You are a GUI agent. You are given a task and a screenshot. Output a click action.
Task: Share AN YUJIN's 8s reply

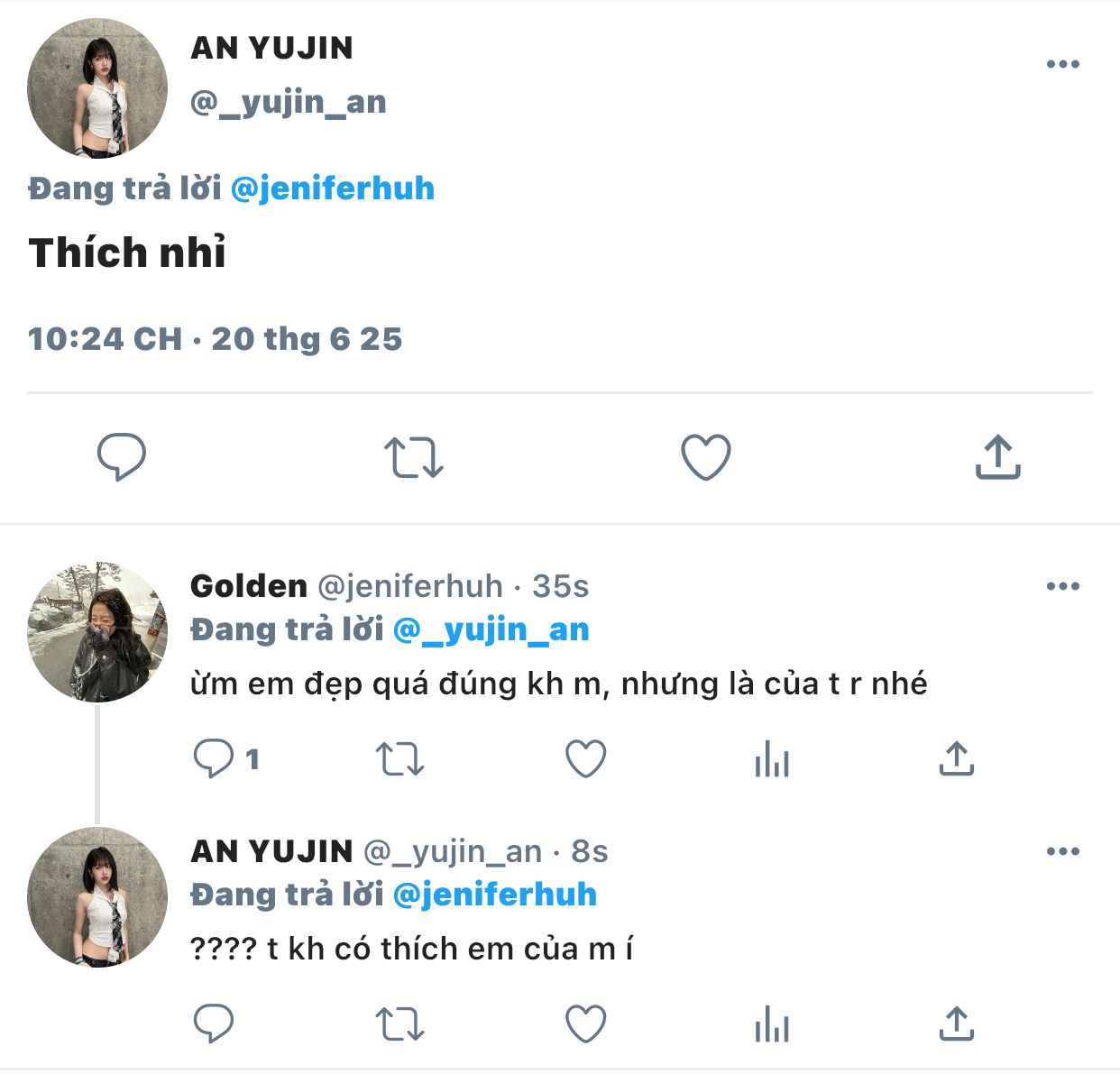(x=957, y=1024)
